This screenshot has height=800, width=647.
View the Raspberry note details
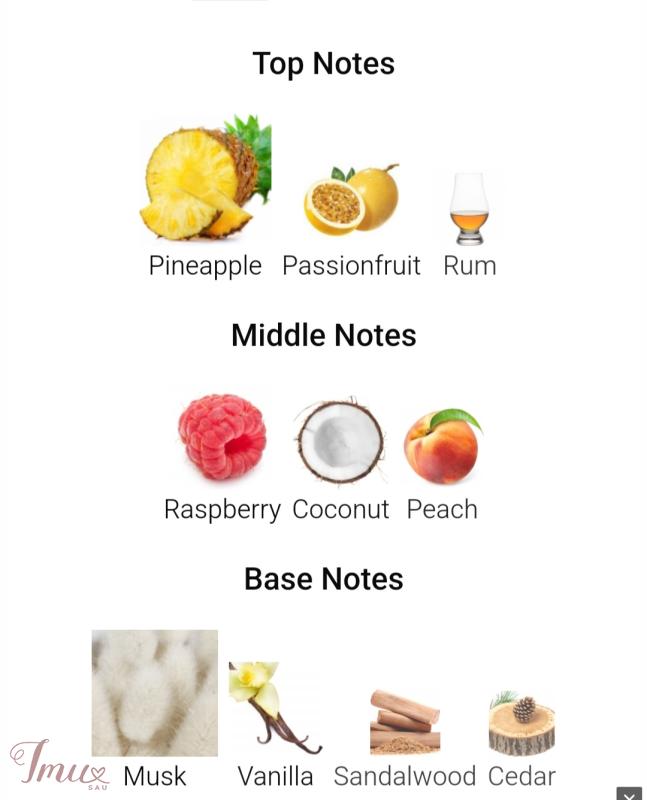pyautogui.click(x=222, y=440)
